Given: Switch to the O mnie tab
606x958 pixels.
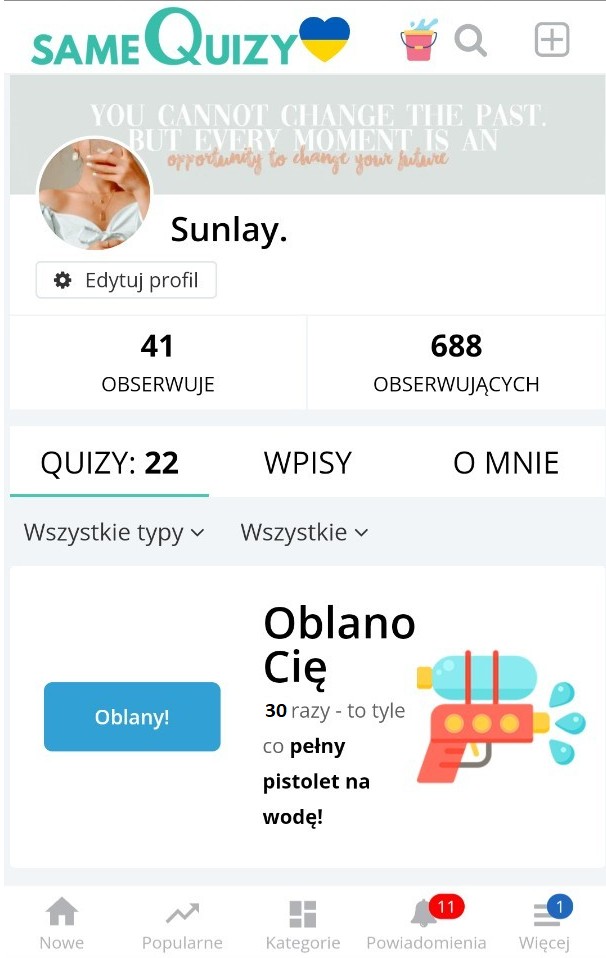Looking at the screenshot, I should 506,463.
